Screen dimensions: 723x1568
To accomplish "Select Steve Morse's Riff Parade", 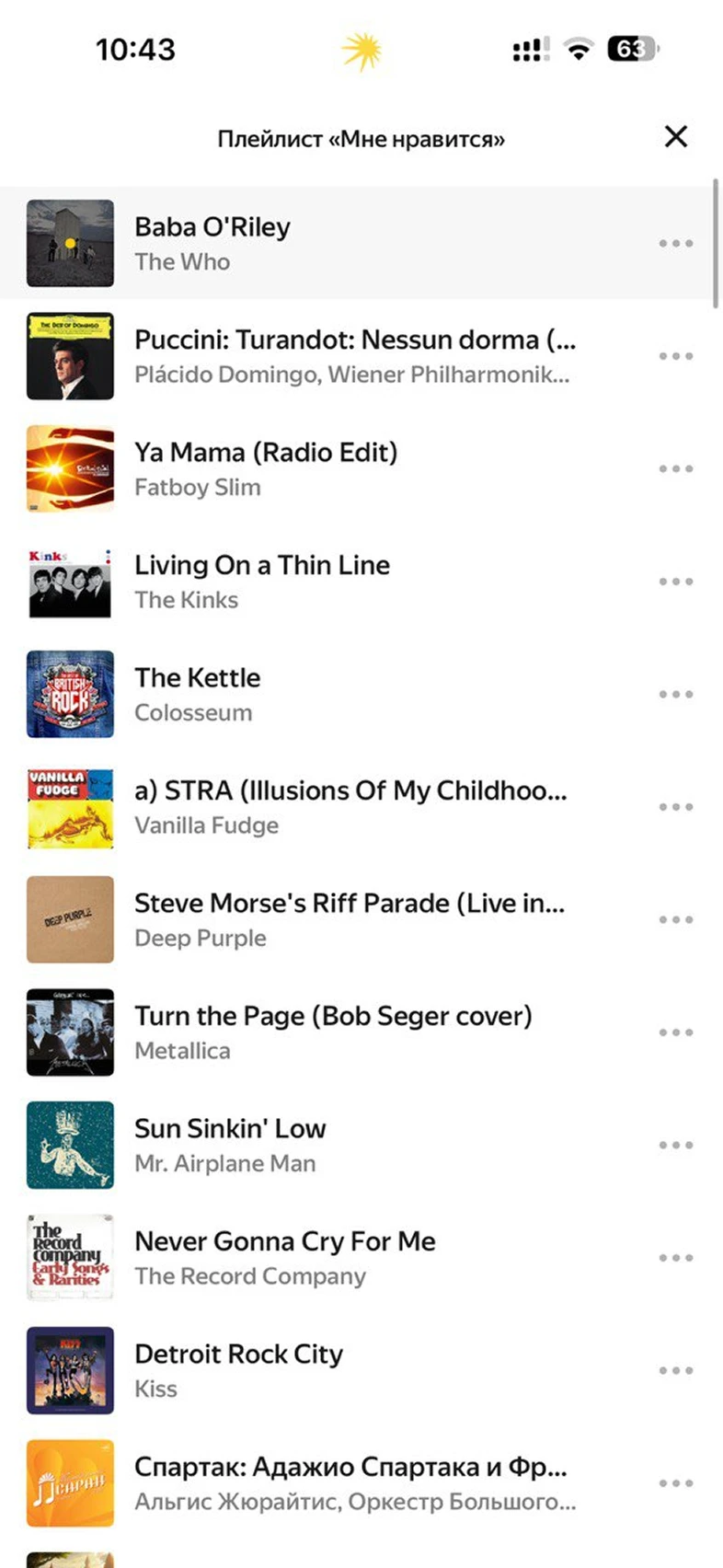I will point(350,919).
